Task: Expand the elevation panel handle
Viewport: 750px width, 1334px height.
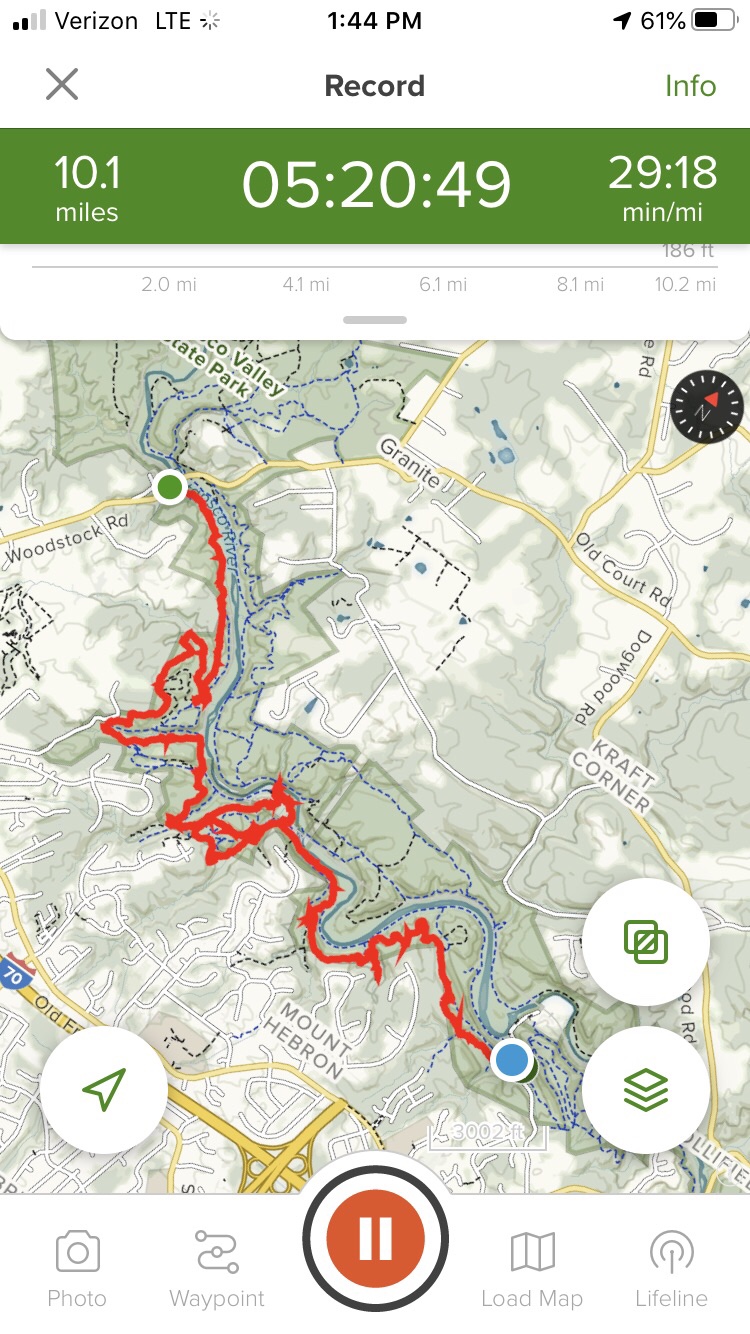Action: tap(375, 320)
